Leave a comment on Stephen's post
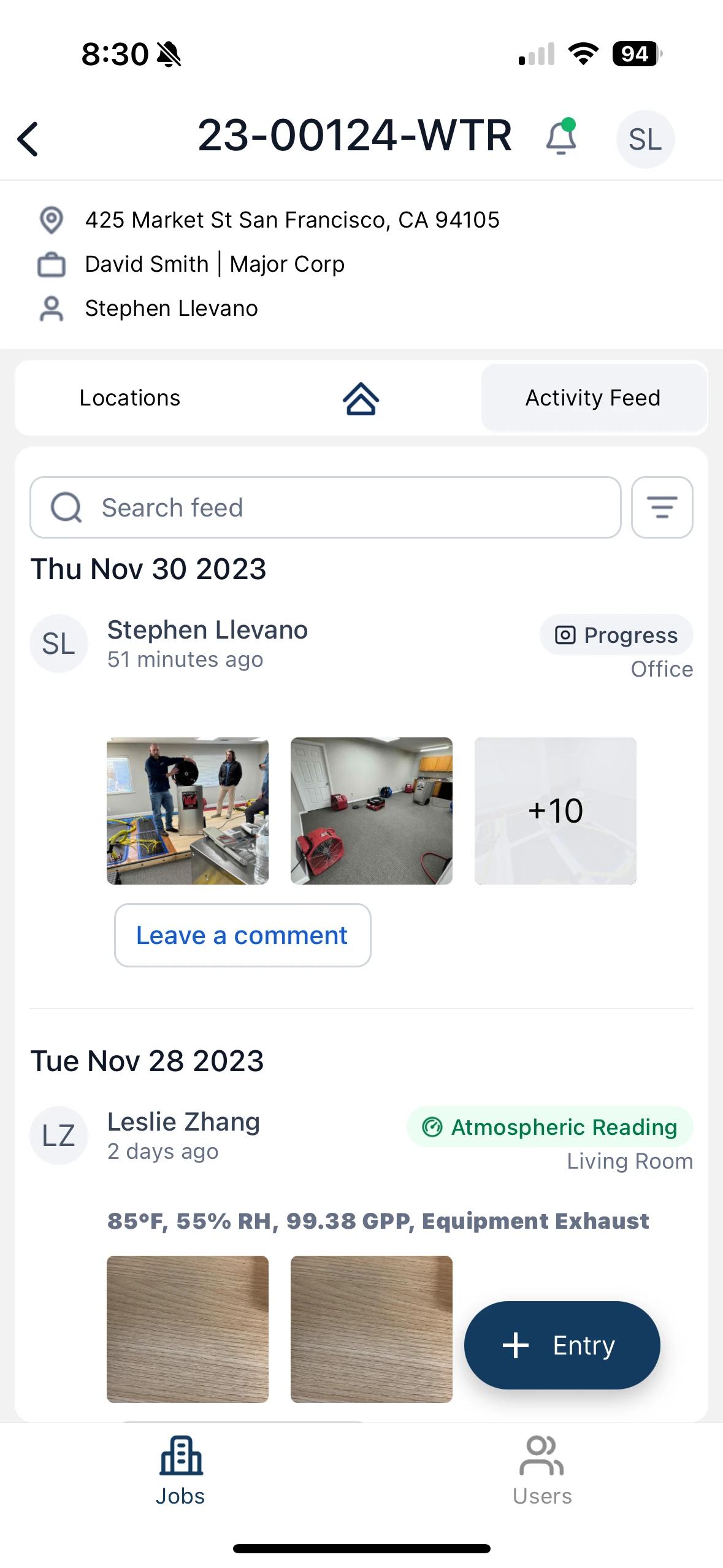 [242, 935]
